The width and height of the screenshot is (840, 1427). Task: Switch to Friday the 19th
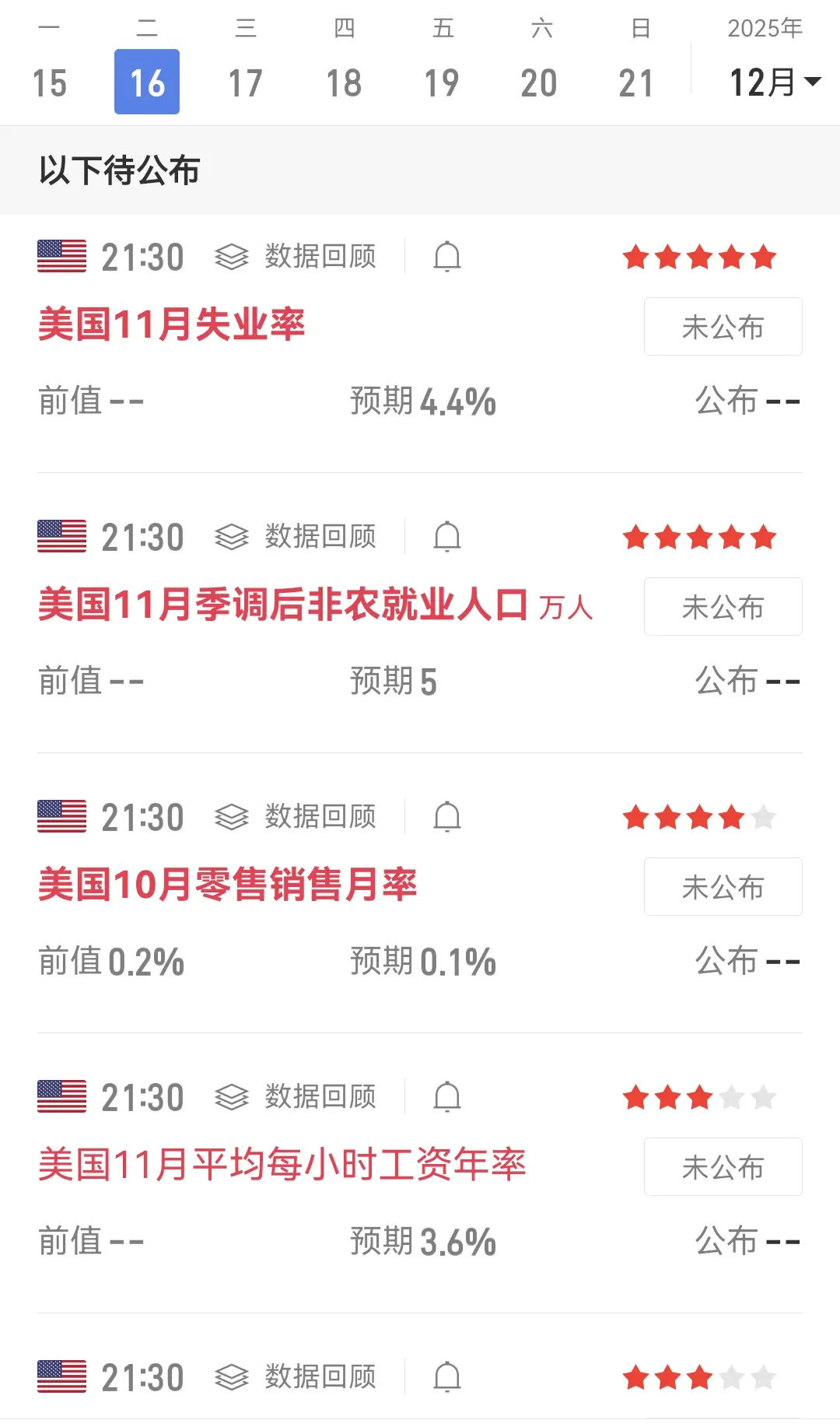pyautogui.click(x=441, y=82)
